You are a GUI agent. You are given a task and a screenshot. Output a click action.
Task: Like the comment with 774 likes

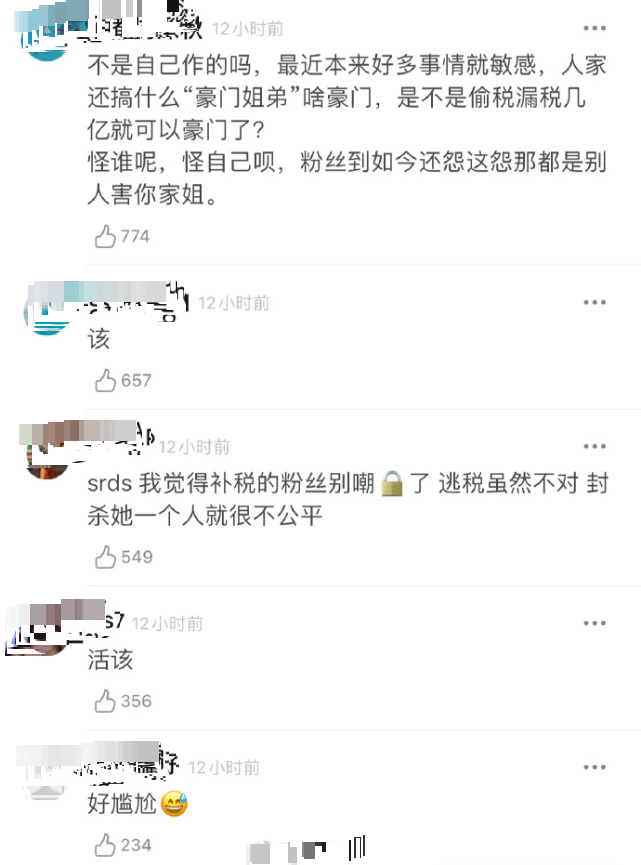105,237
